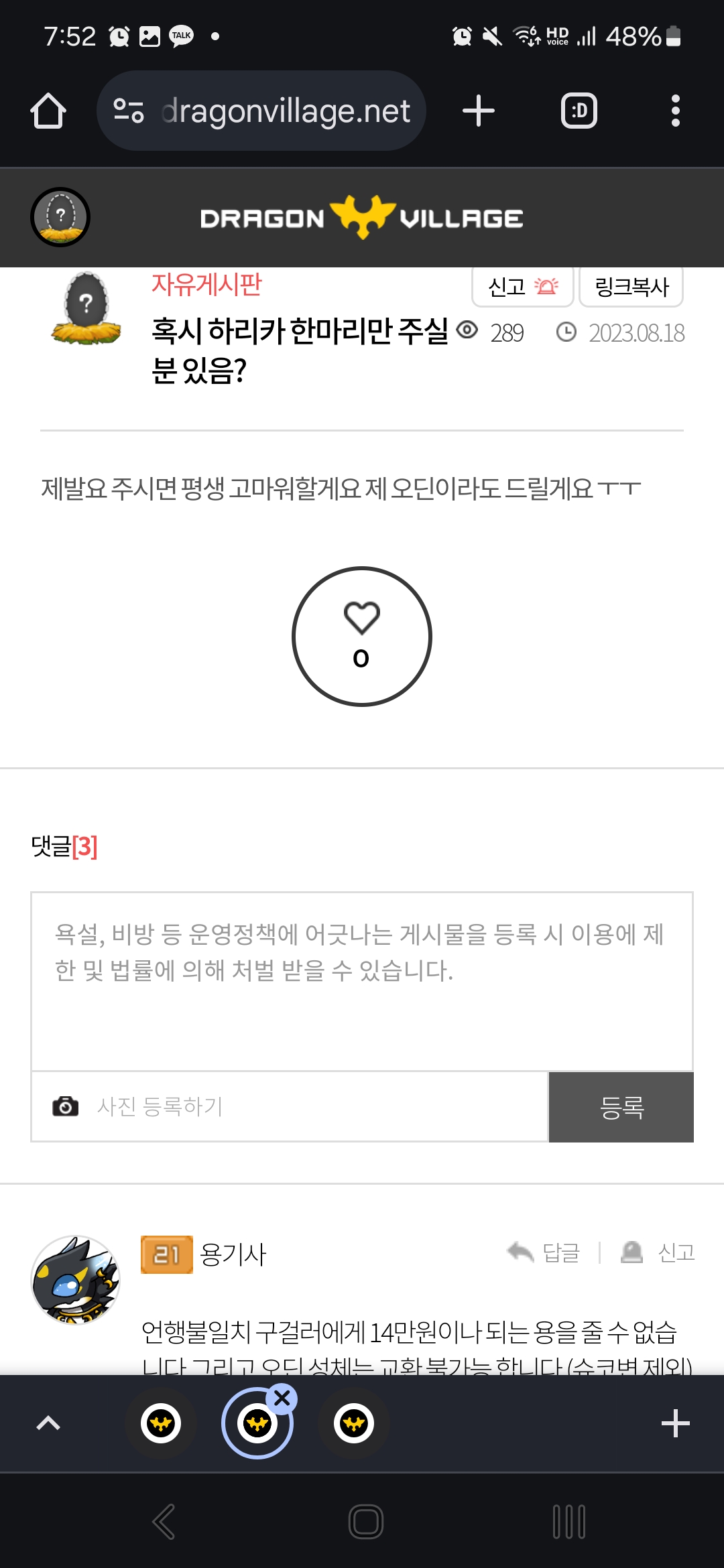724x1568 pixels.
Task: Focus the comment text box
Action: point(362,981)
